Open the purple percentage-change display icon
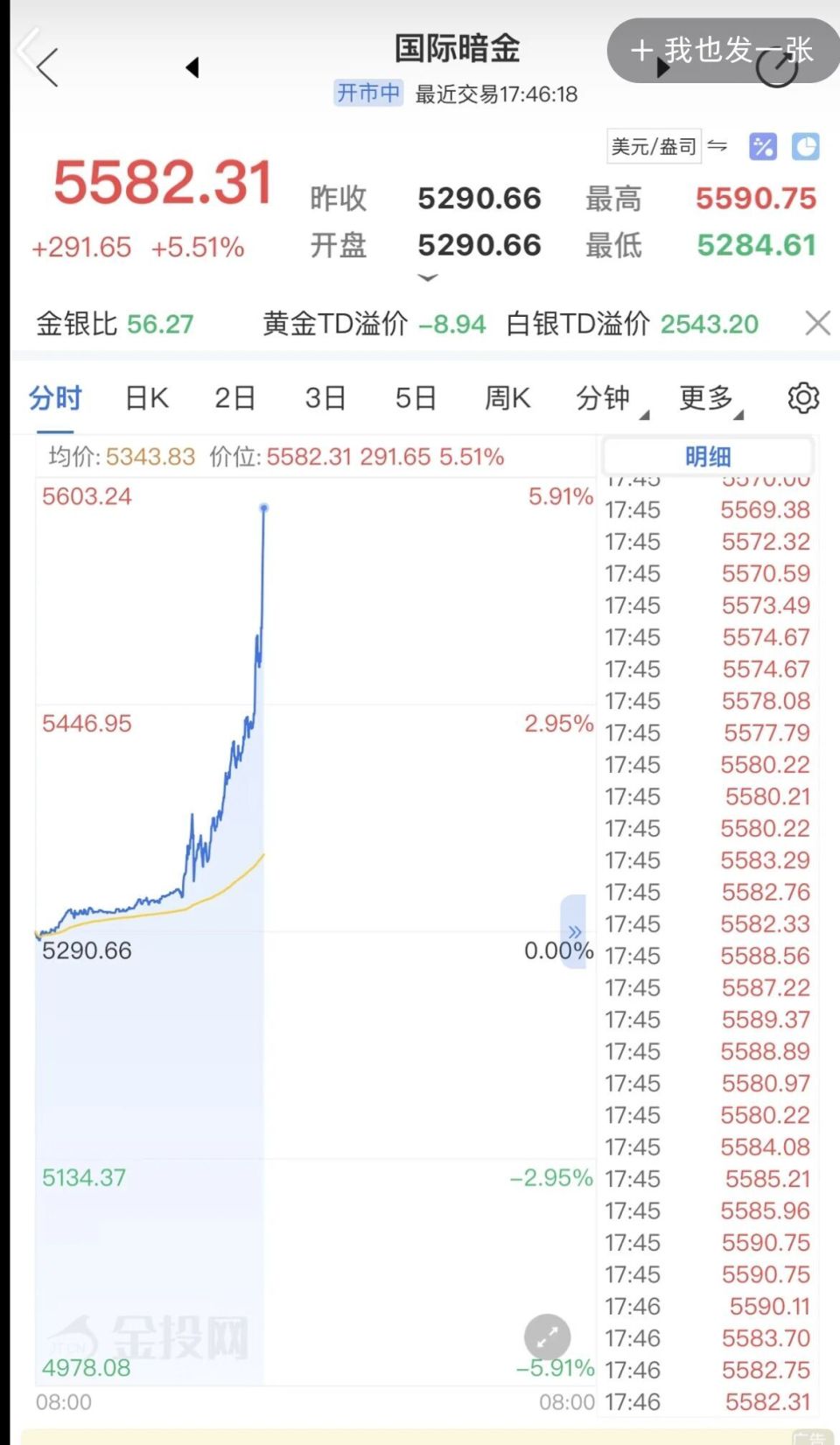 pos(763,146)
